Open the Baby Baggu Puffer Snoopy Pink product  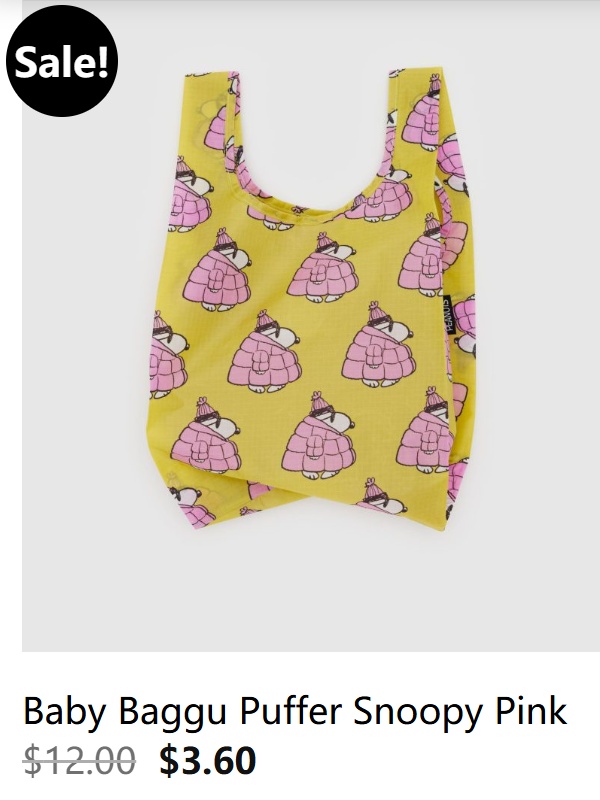pyautogui.click(x=295, y=712)
